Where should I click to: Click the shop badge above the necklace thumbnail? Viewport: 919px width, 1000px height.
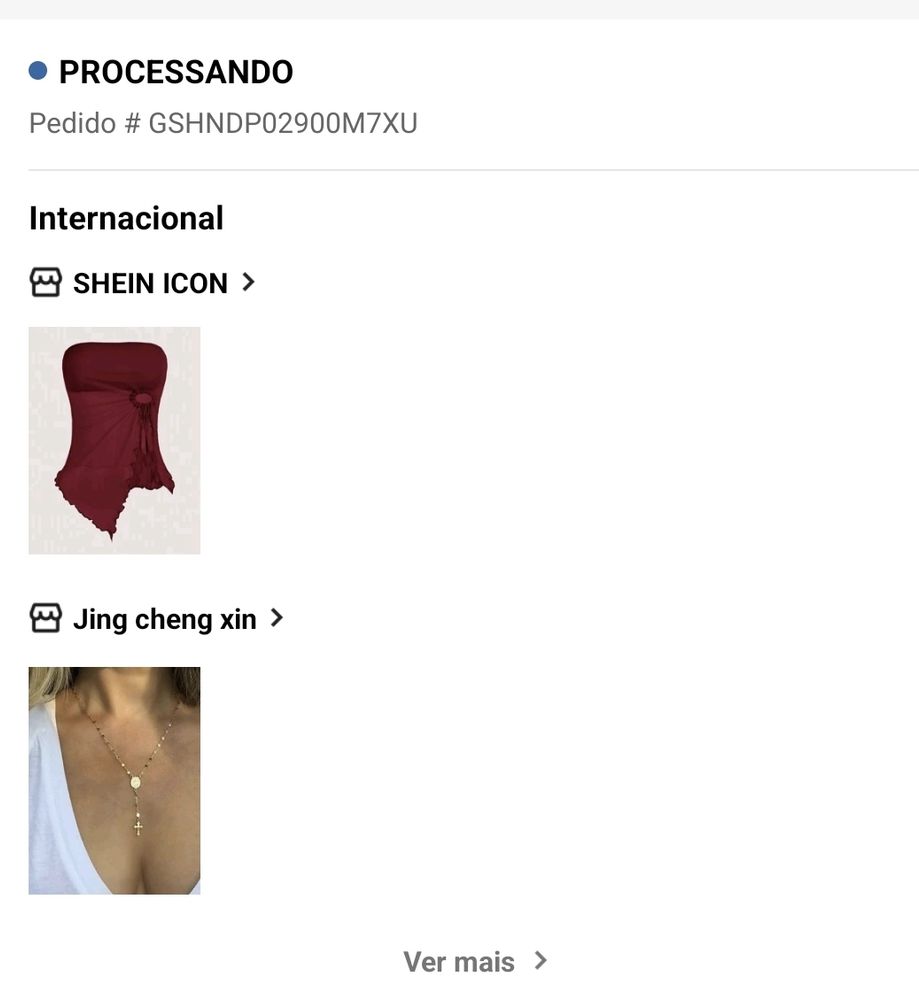pyautogui.click(x=43, y=617)
